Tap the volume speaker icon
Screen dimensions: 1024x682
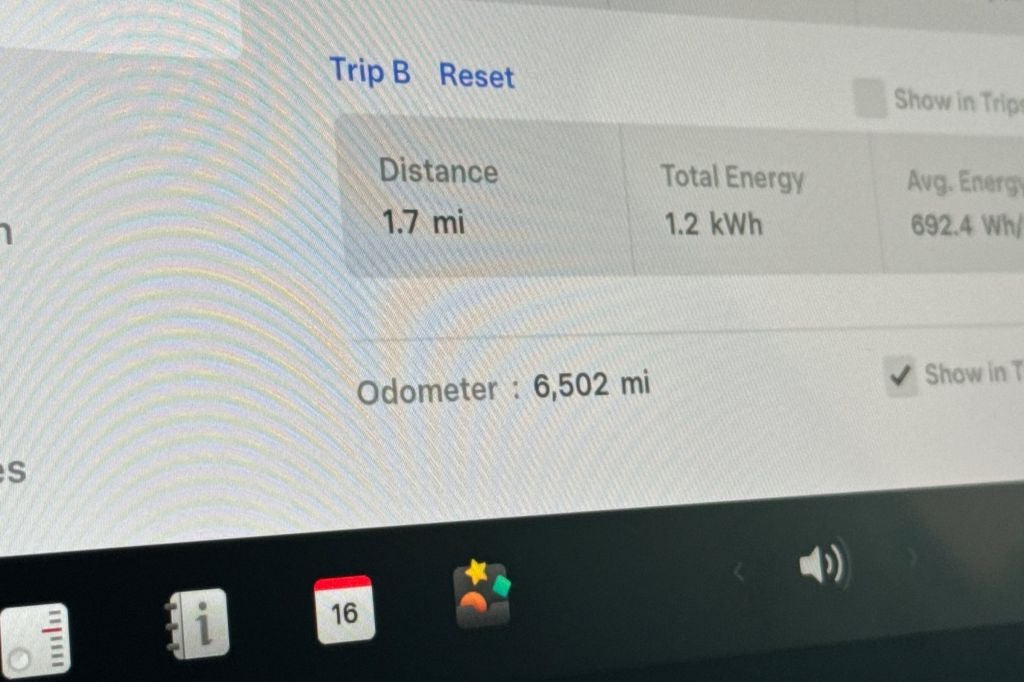click(822, 566)
